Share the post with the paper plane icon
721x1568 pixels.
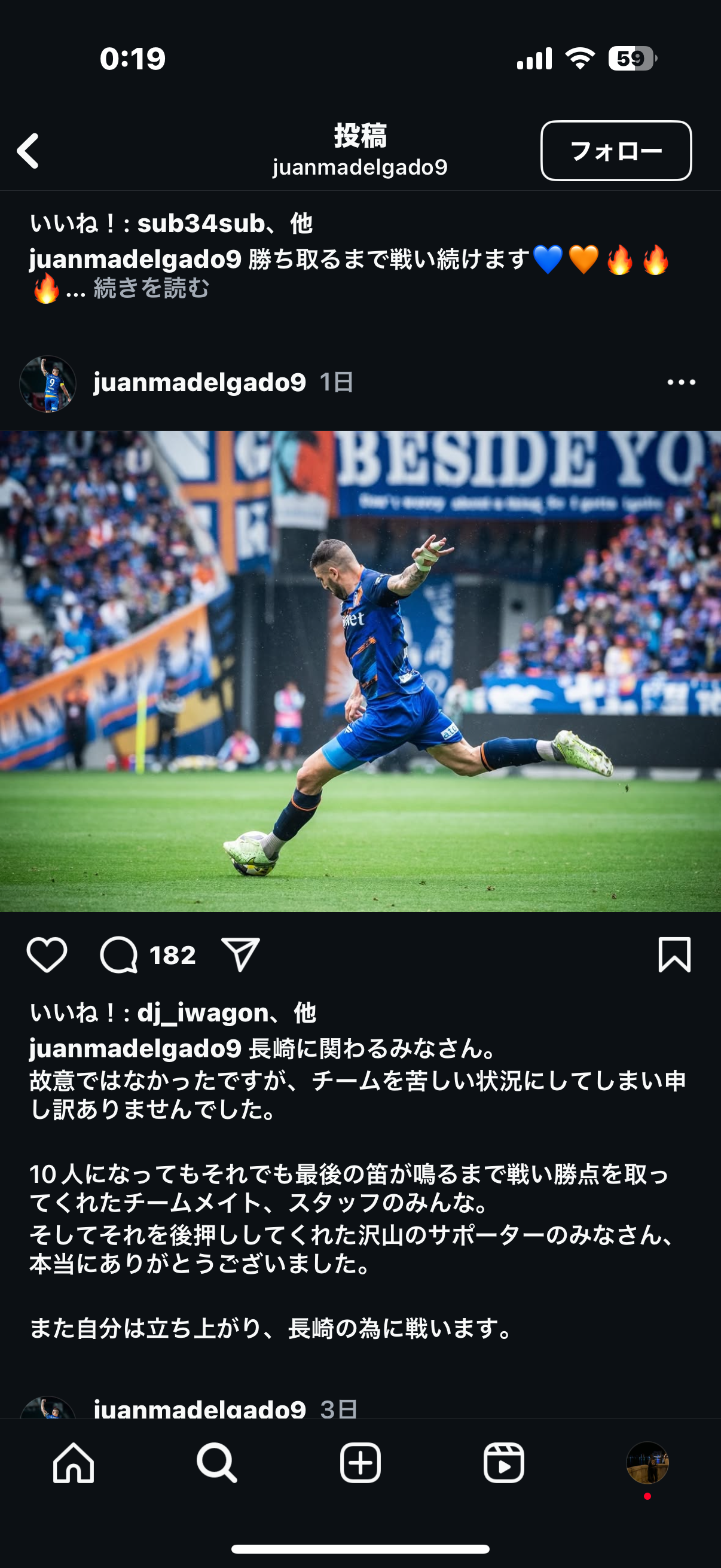pyautogui.click(x=241, y=954)
